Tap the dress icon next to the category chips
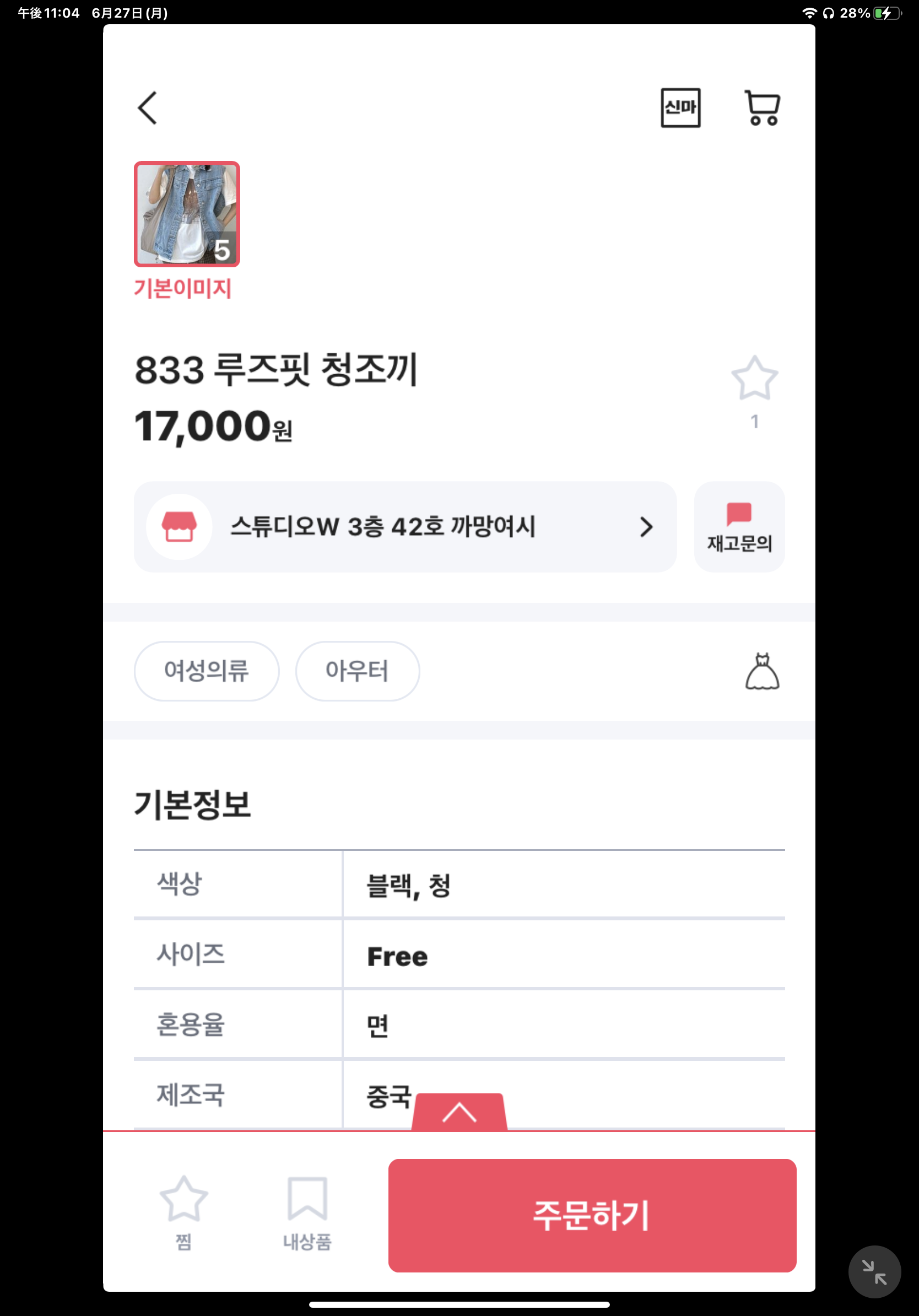The image size is (919, 1316). pyautogui.click(x=761, y=671)
